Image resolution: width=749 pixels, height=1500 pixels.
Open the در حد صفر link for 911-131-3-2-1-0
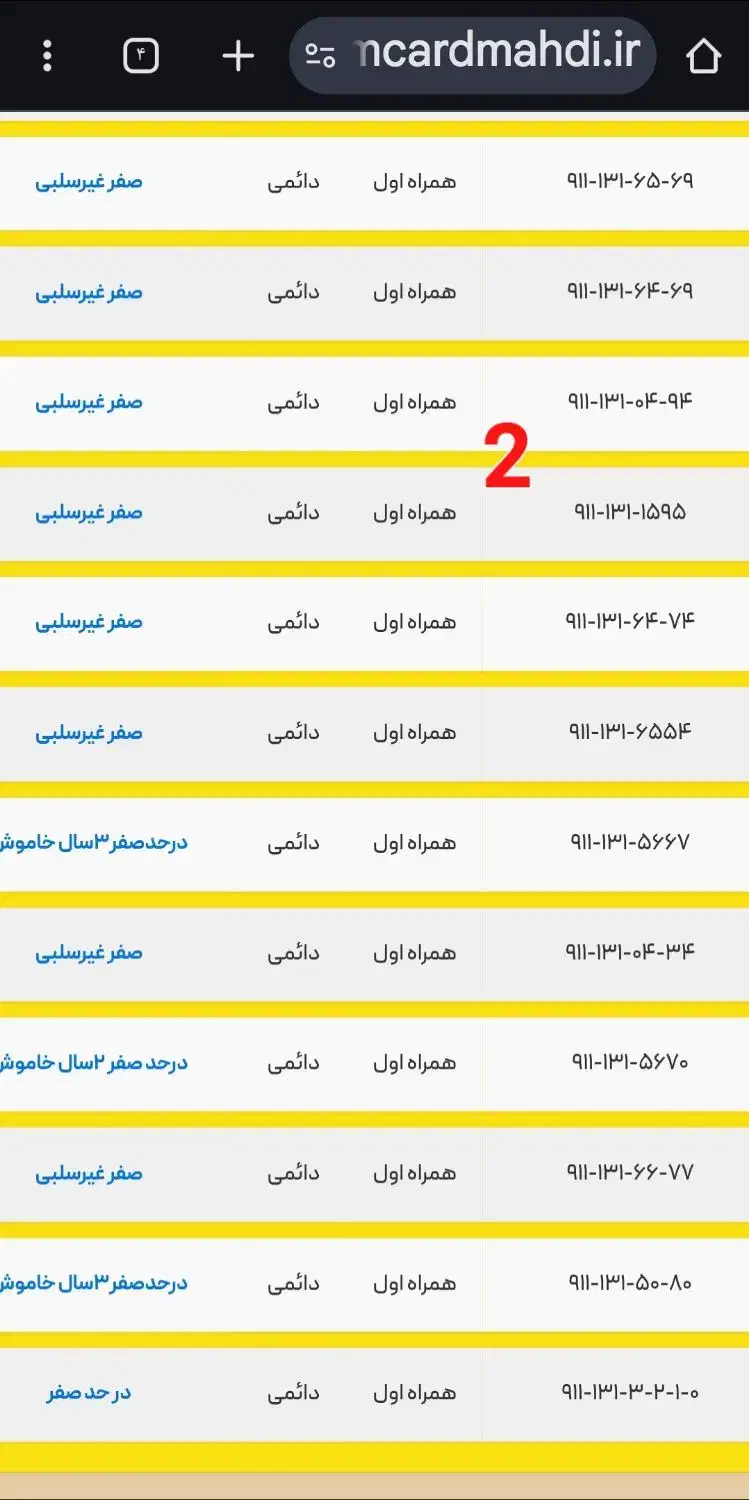pyautogui.click(x=89, y=1392)
